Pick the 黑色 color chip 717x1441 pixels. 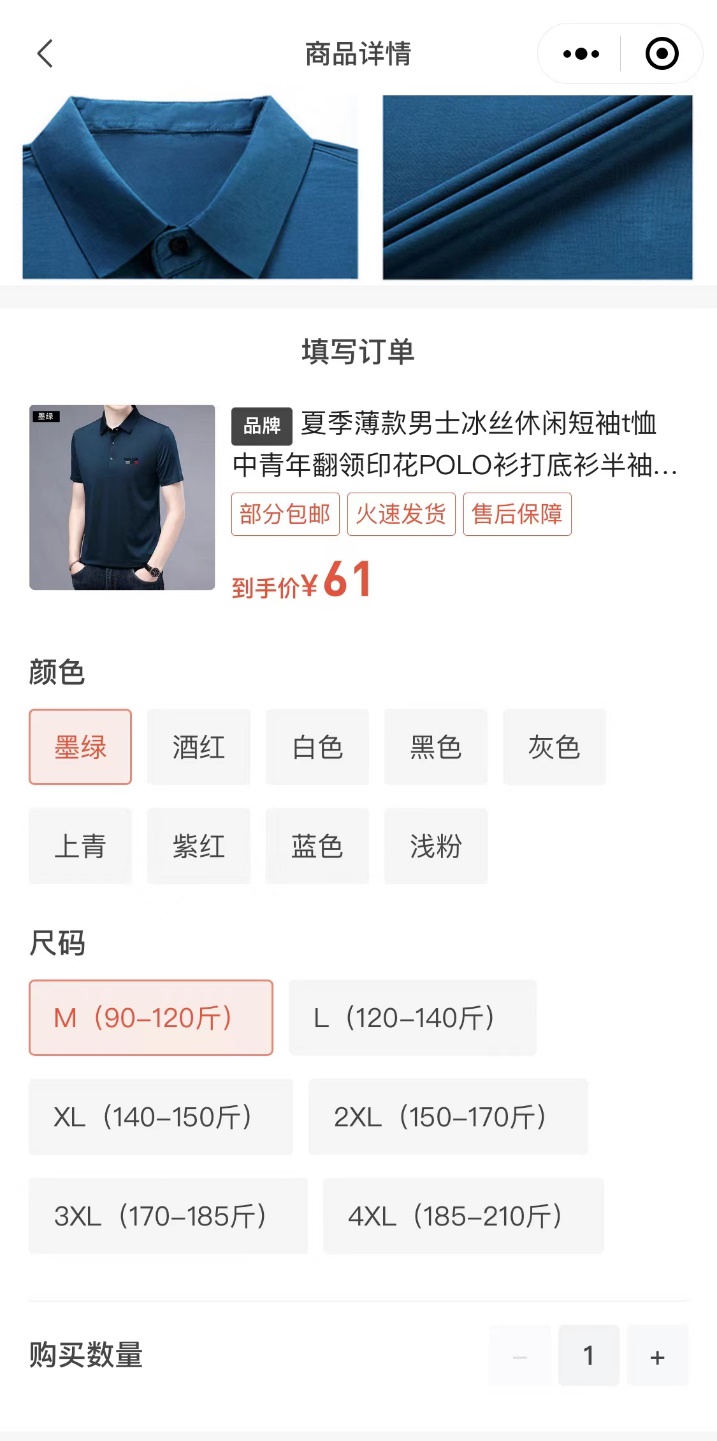pos(435,747)
